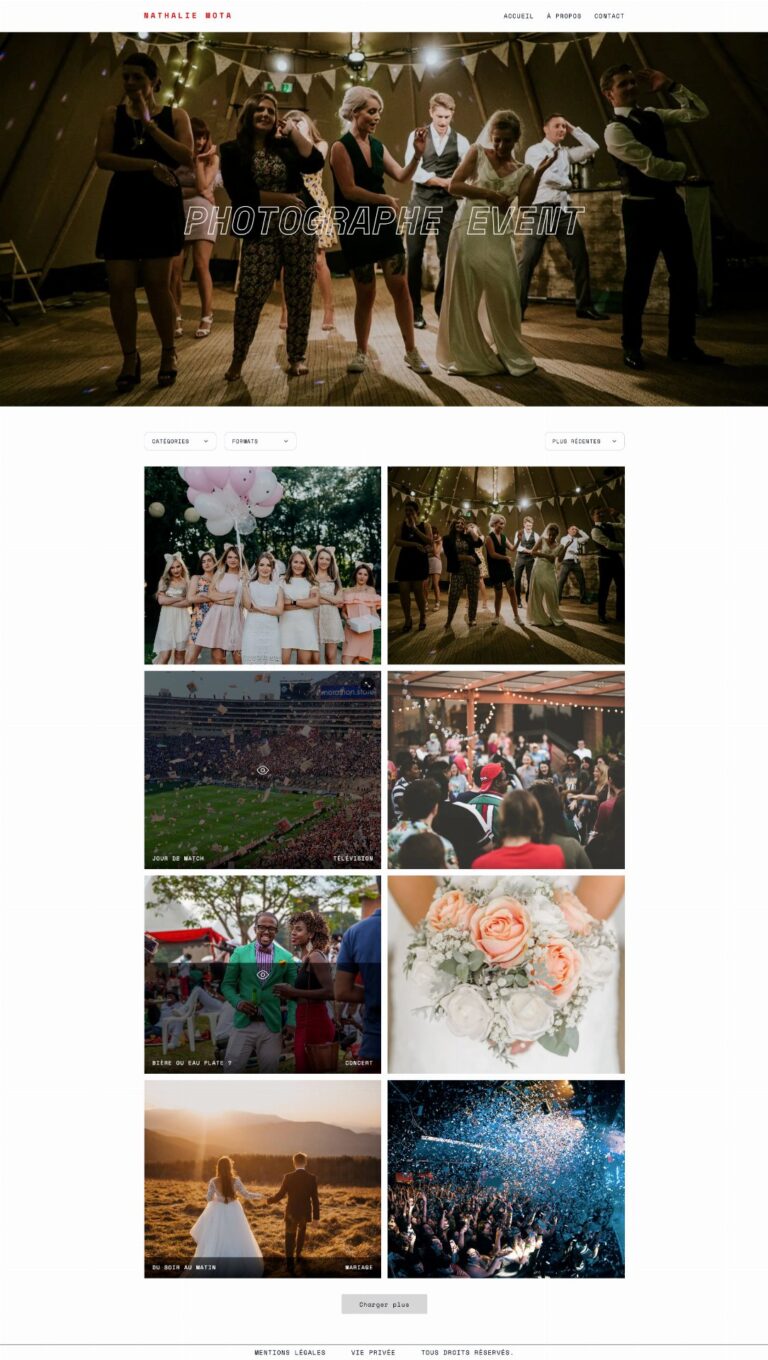The image size is (768, 1360).
Task: Expand the Catégories dropdown
Action: 180,441
